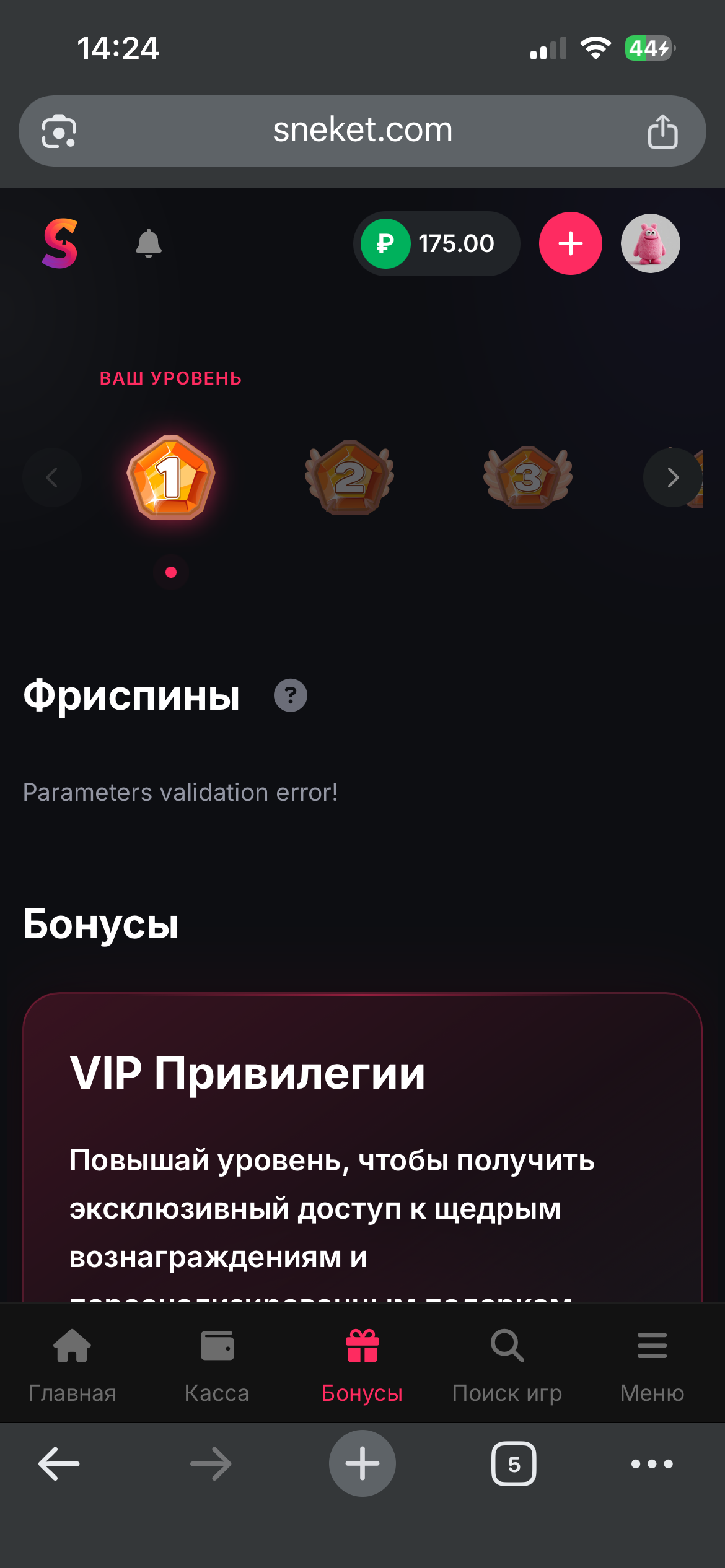Tap the pink plus deposit button
This screenshot has width=725, height=1568.
pos(570,243)
